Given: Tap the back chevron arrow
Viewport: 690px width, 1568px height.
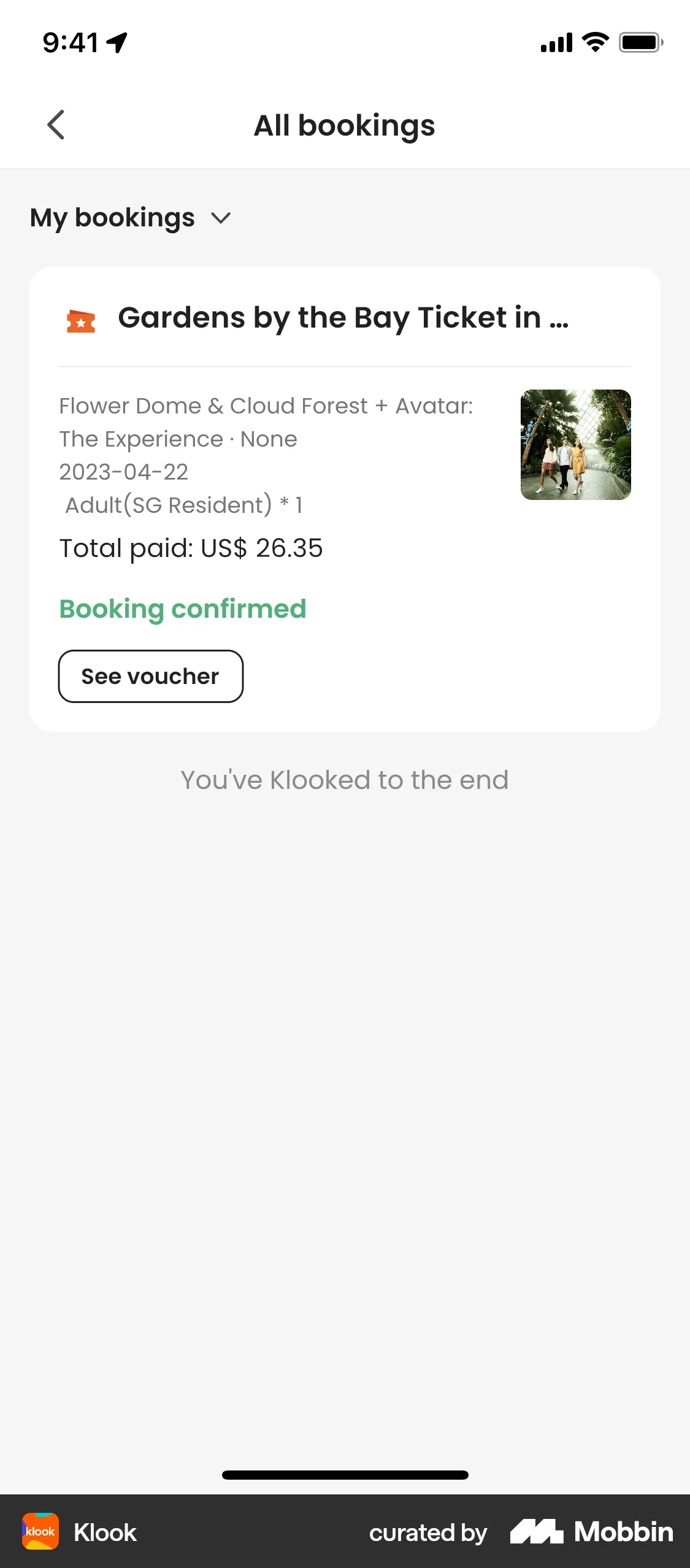Looking at the screenshot, I should coord(56,125).
